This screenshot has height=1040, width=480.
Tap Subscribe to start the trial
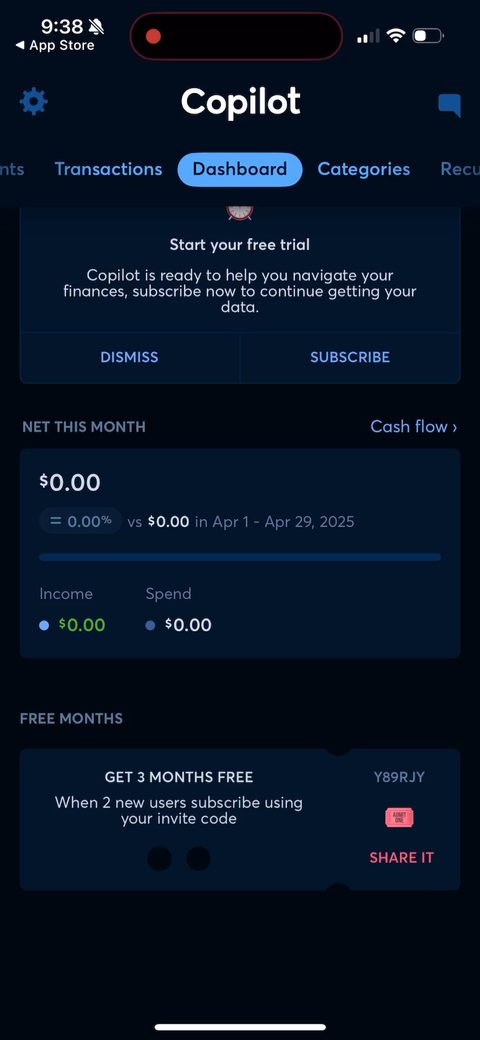tap(350, 358)
